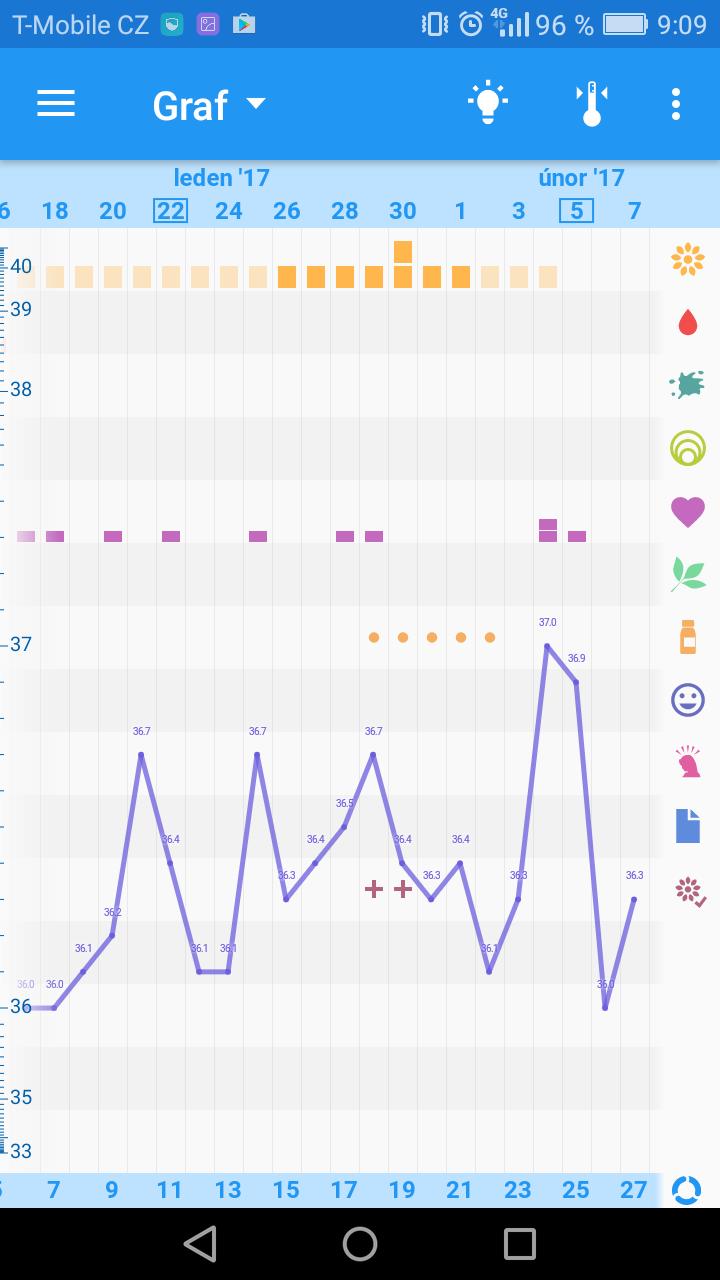
Task: Toggle the orange flower fertility row
Action: point(688,259)
